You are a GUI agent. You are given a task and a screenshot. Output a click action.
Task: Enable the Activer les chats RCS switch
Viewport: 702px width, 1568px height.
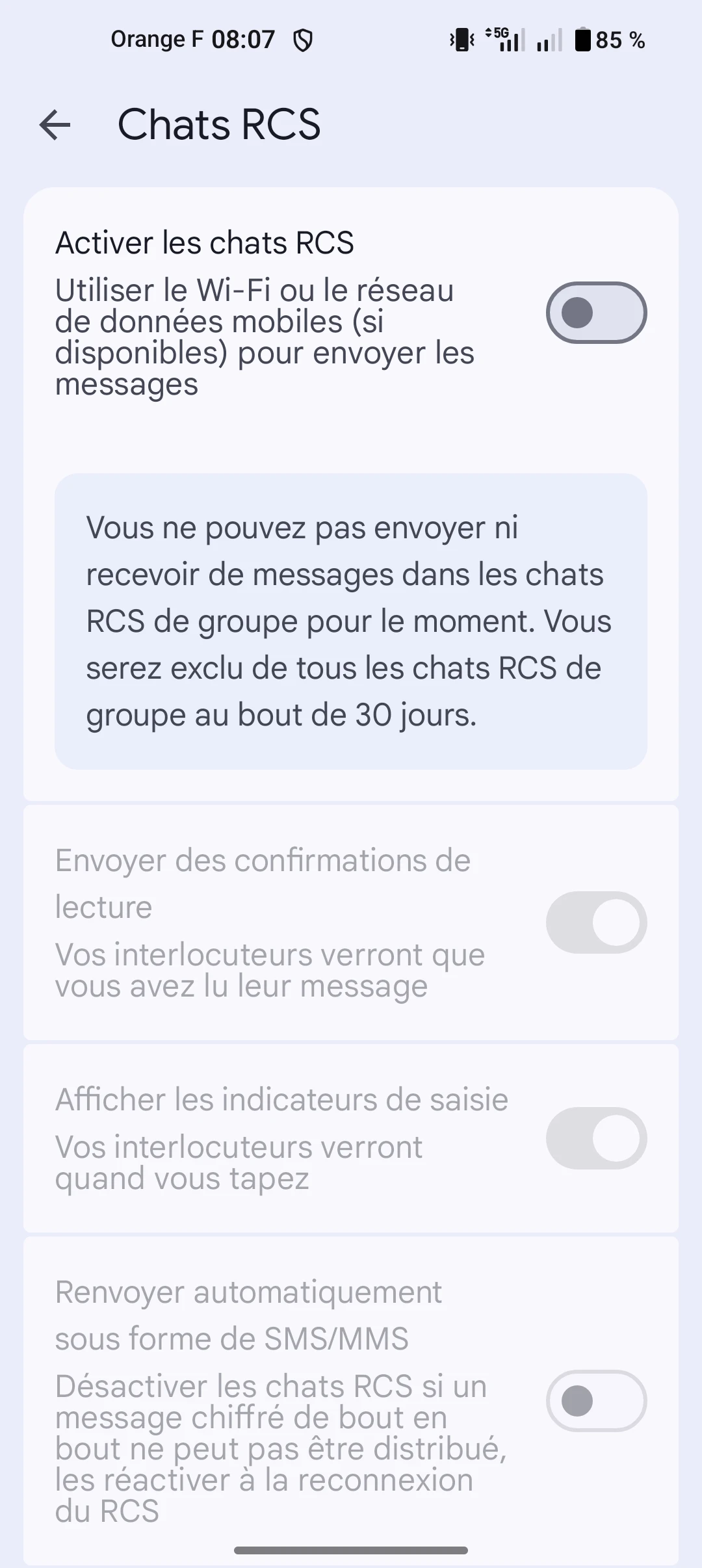(x=595, y=313)
